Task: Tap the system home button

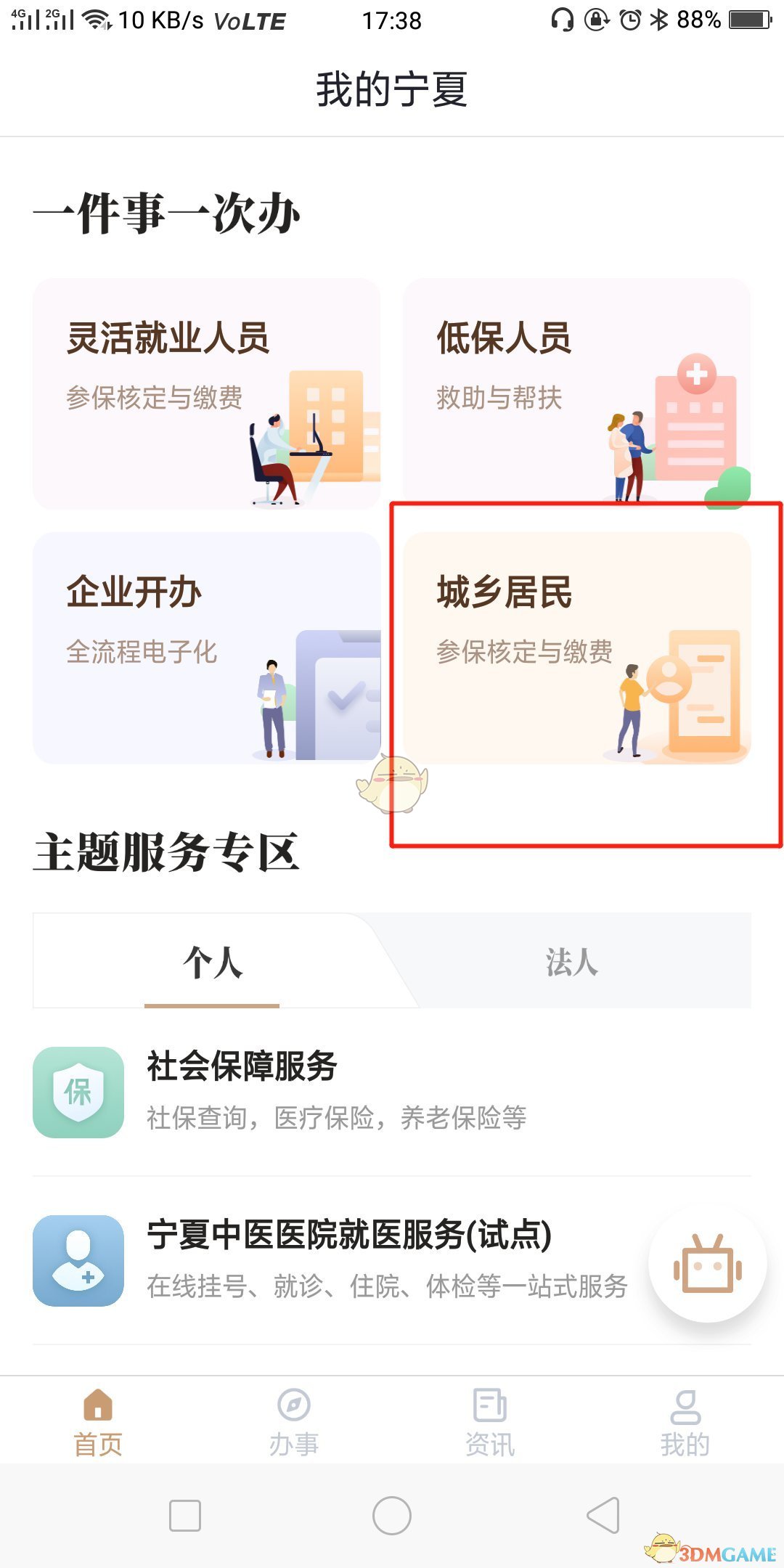Action: [x=392, y=1516]
